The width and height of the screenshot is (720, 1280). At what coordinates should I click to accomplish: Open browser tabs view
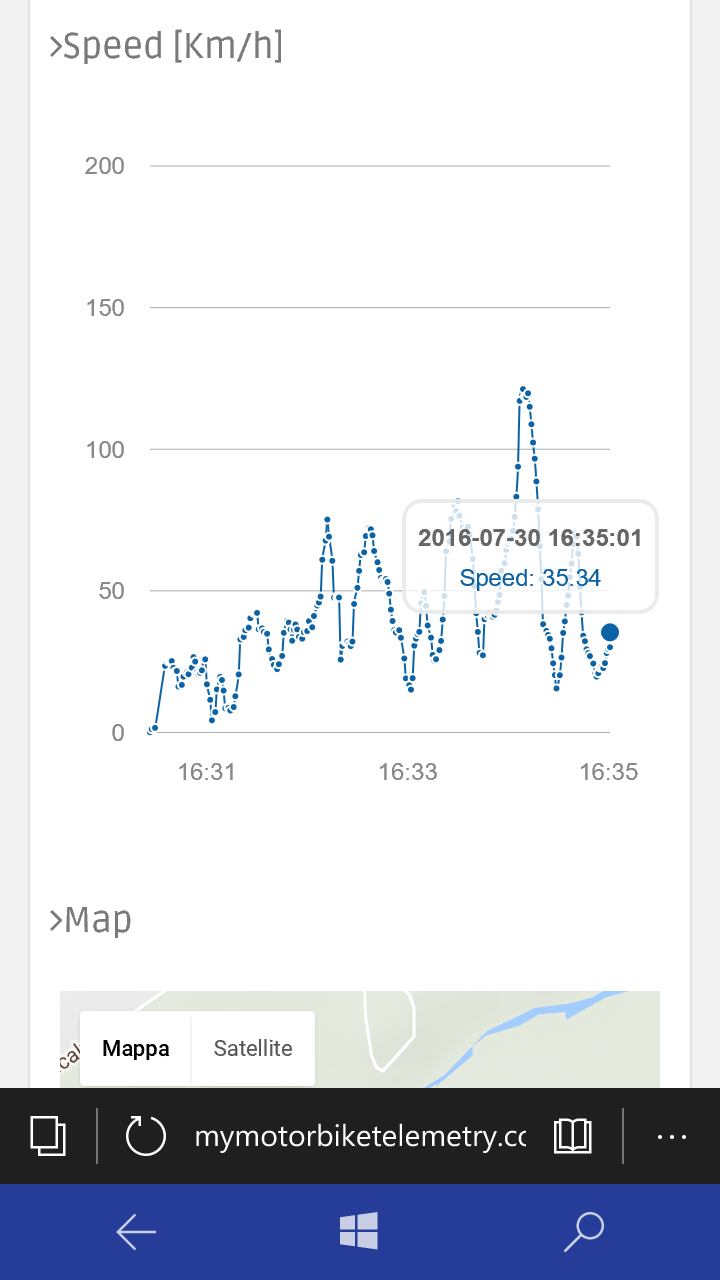(x=49, y=1136)
